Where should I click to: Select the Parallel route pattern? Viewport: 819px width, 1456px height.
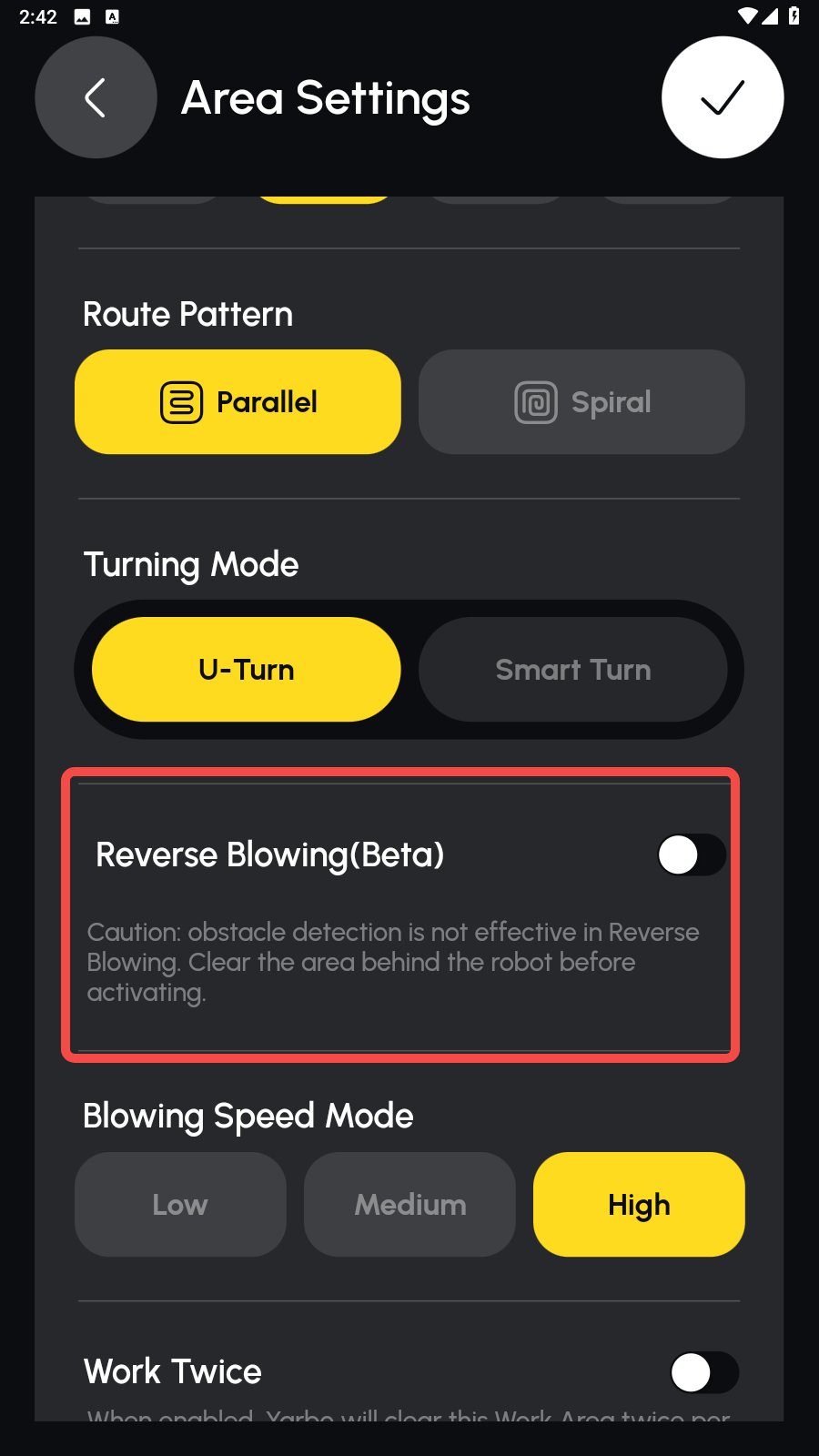[x=238, y=402]
